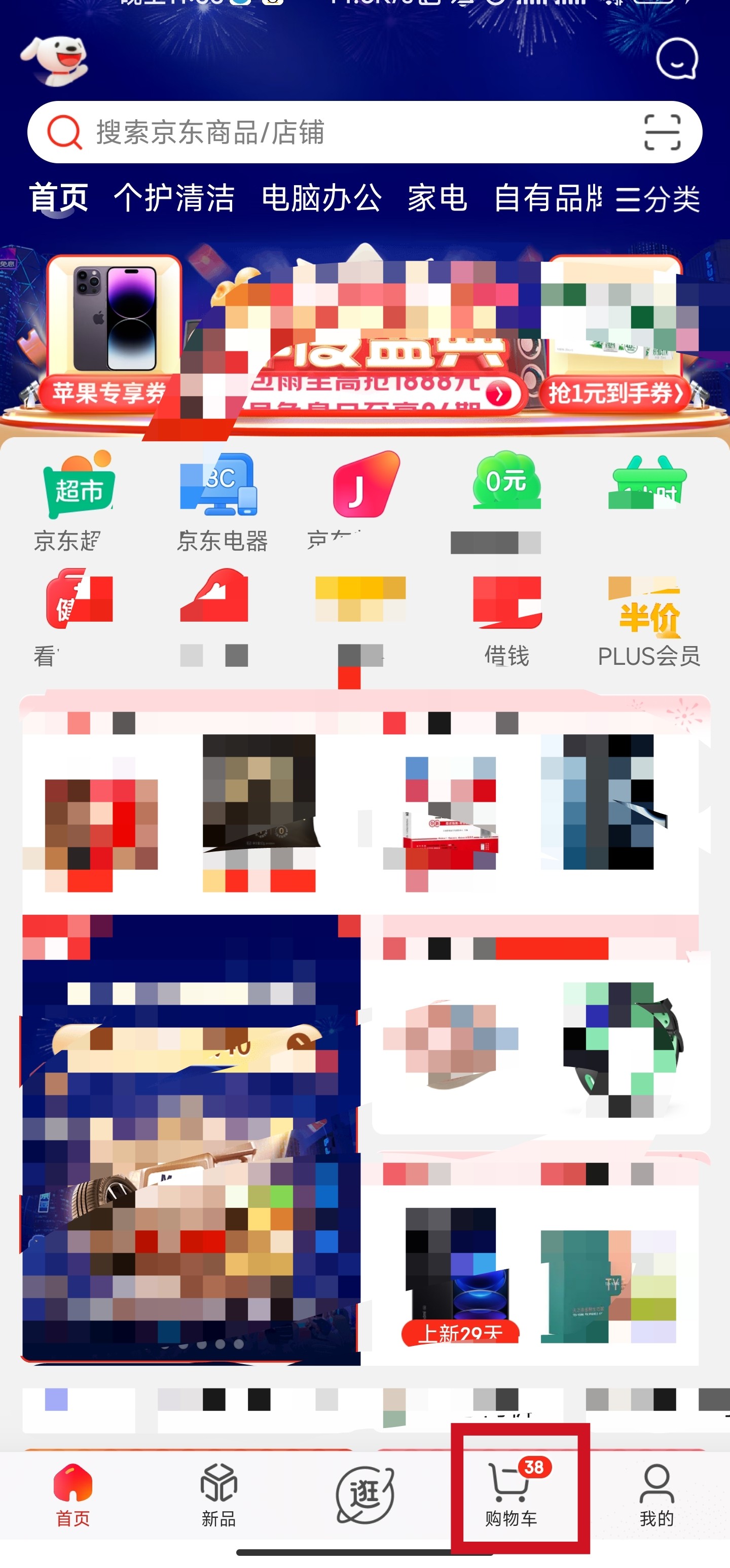This screenshot has height=1568, width=730.
Task: Switch to the 电脑办公 tab
Action: click(x=322, y=198)
